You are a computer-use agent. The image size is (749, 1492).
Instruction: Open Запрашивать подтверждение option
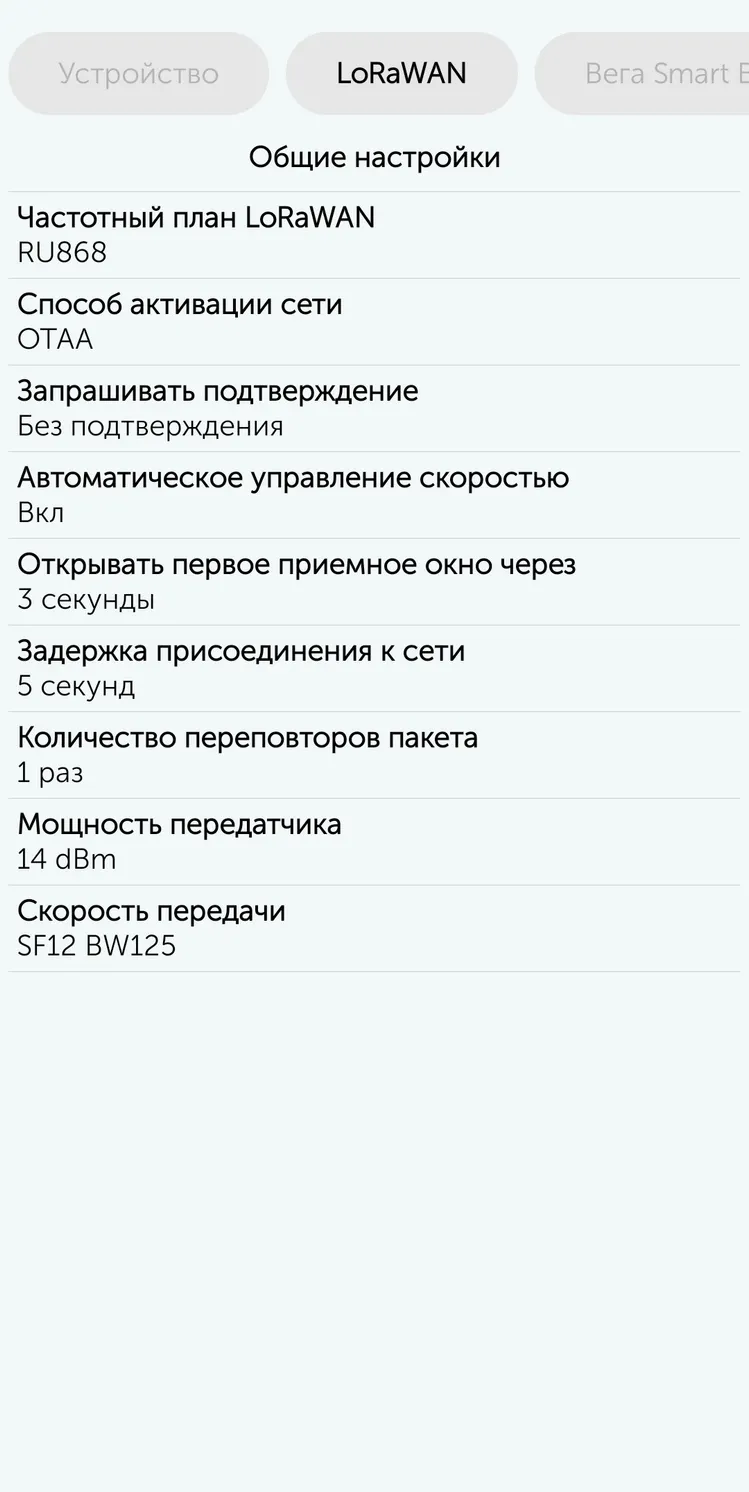pyautogui.click(x=374, y=408)
